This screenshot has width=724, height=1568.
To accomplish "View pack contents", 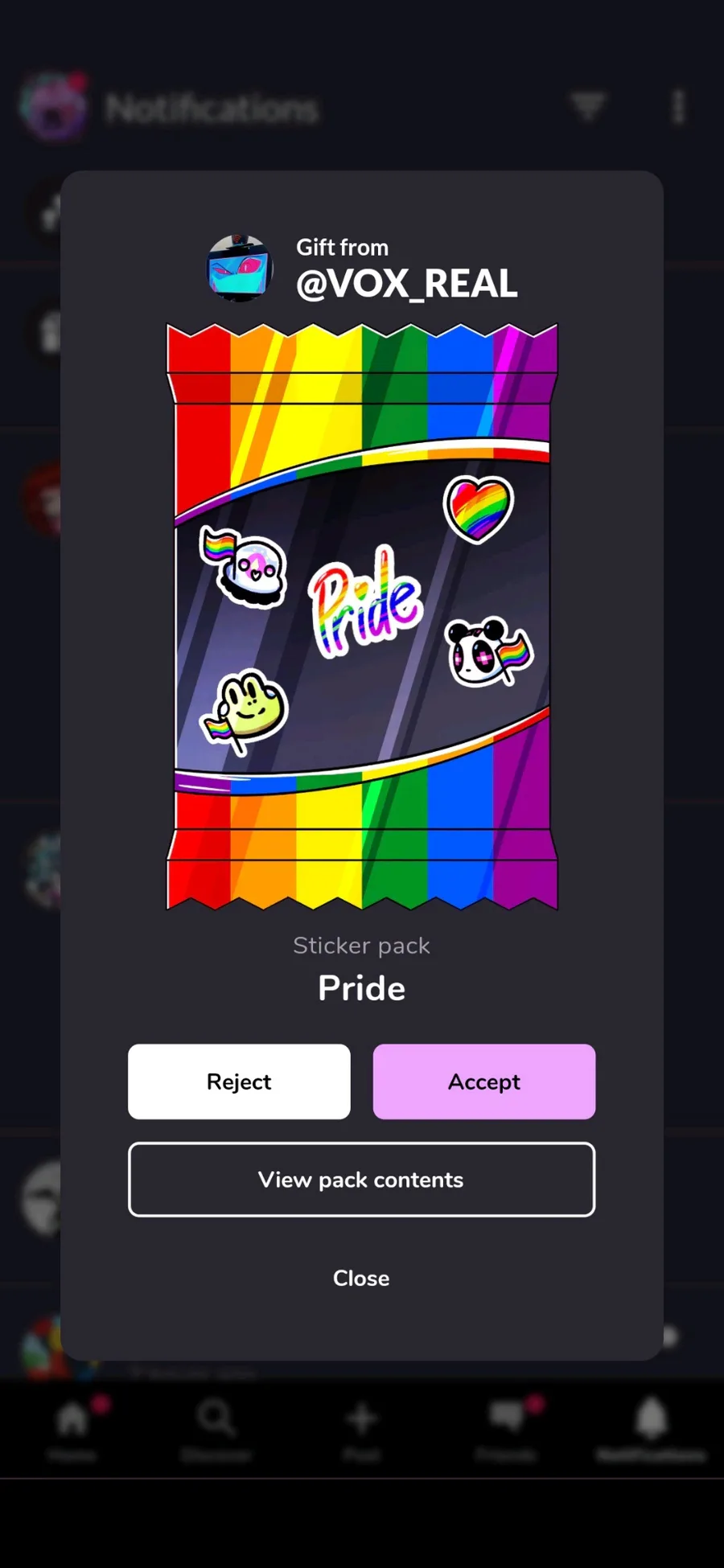I will tap(361, 1180).
